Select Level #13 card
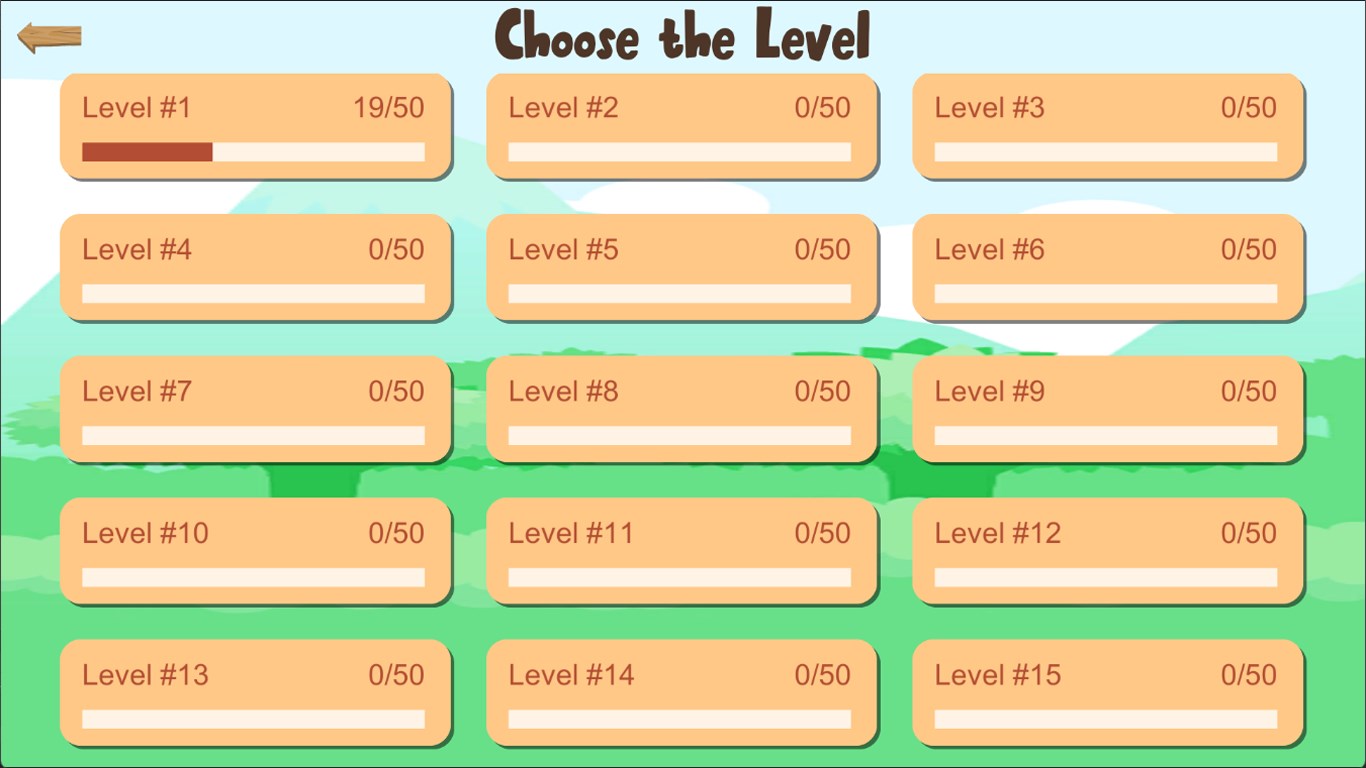This screenshot has height=768, width=1366. tap(255, 693)
